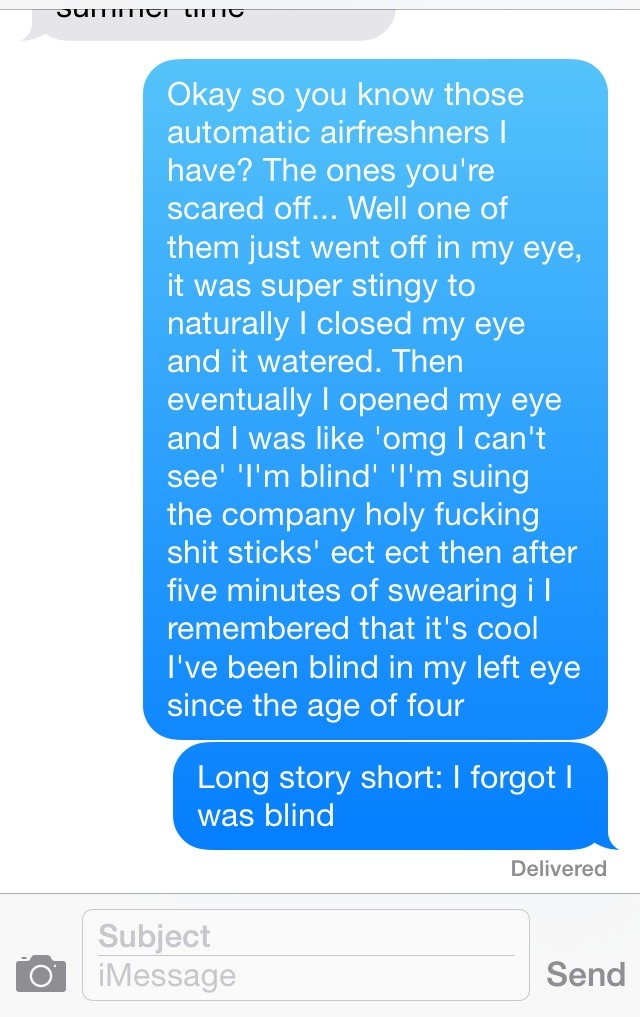640x1017 pixels.
Task: Open the camera attachment icon
Action: (x=41, y=973)
